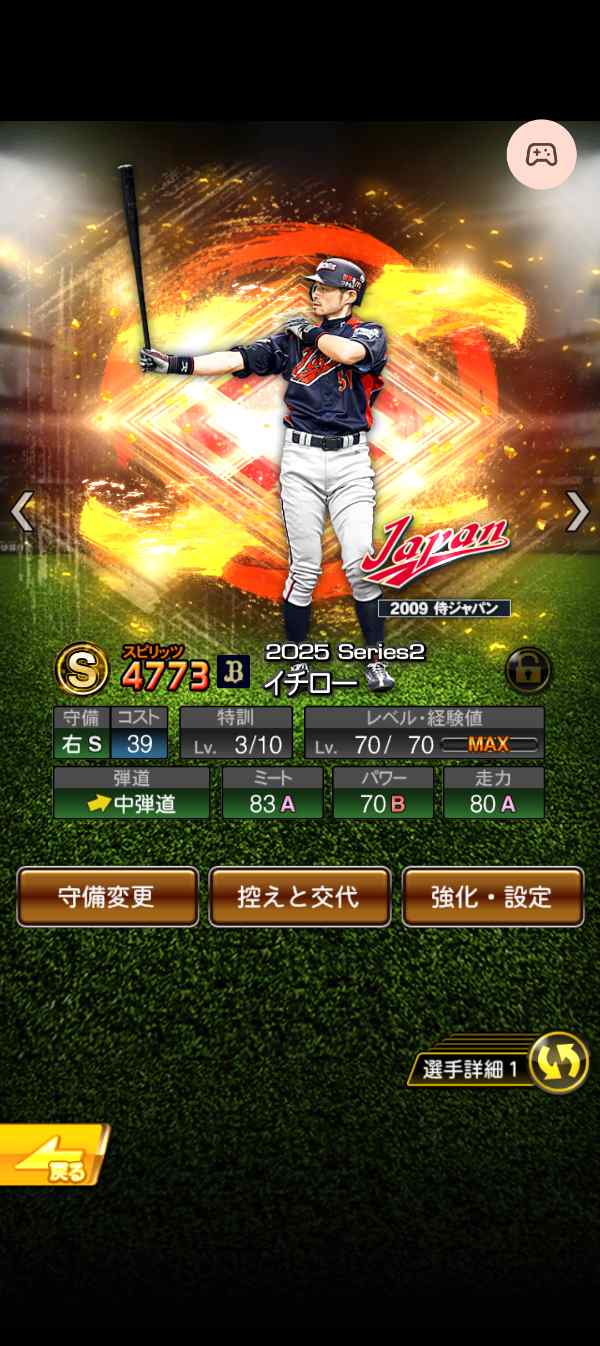Show the previous player card
The width and height of the screenshot is (600, 1346).
[x=22, y=512]
